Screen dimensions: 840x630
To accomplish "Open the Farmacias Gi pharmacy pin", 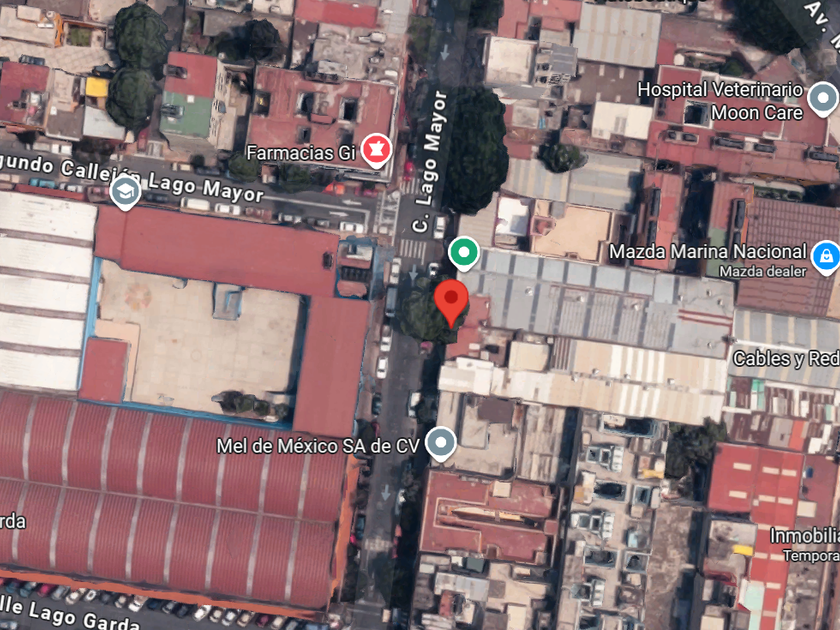I will coord(376,151).
